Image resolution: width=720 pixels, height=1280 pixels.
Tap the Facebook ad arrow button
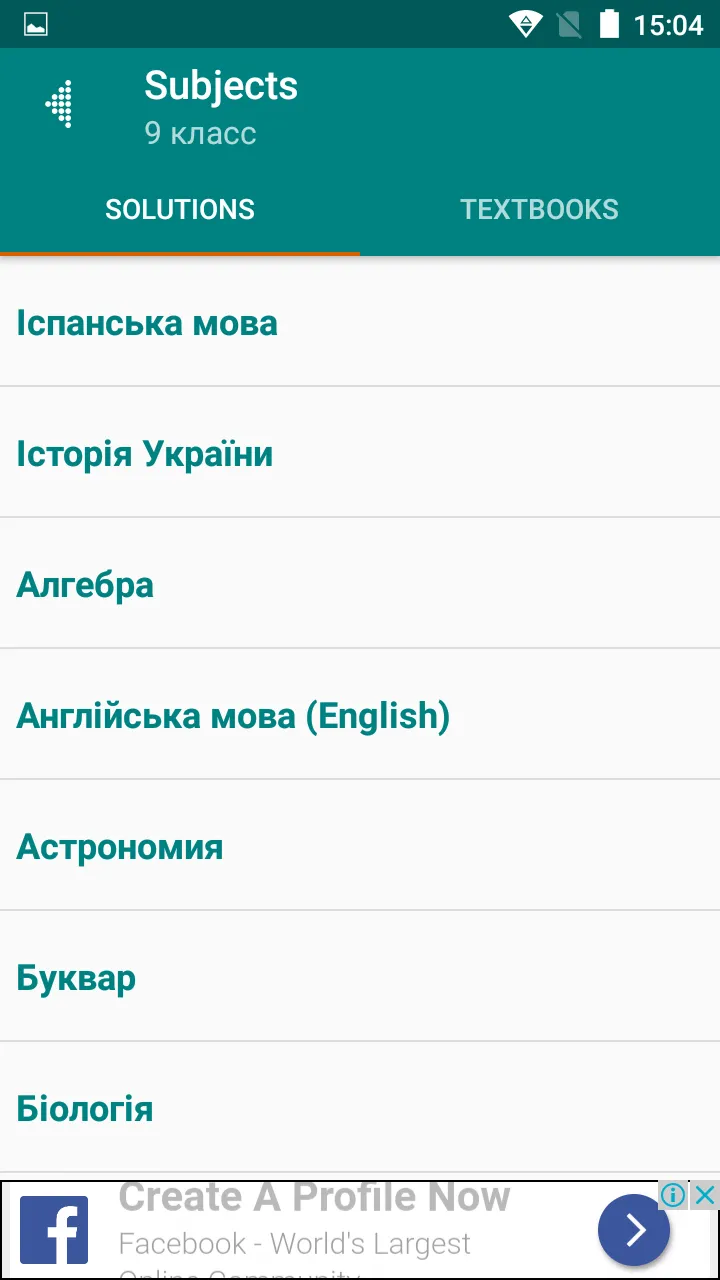tap(634, 1231)
